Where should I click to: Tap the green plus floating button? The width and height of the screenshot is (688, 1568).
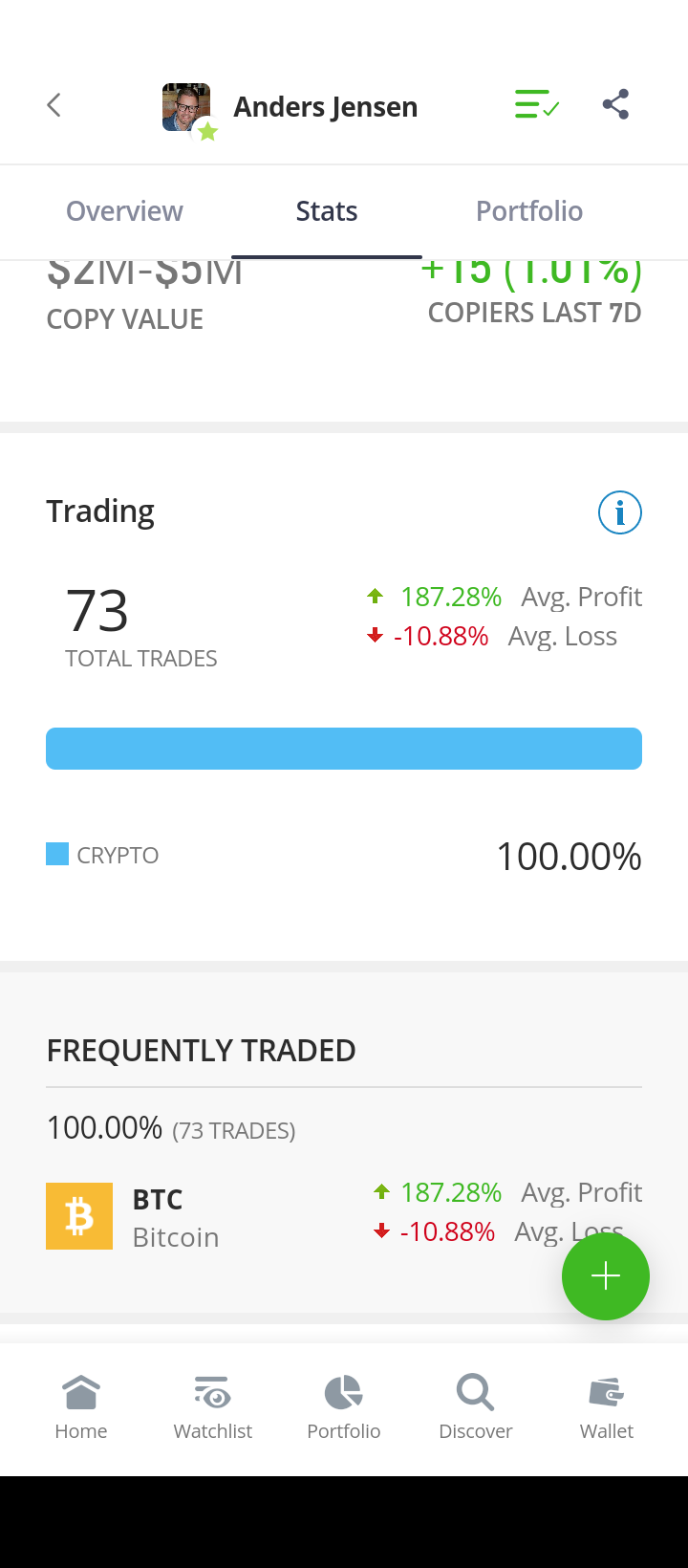click(x=605, y=1276)
